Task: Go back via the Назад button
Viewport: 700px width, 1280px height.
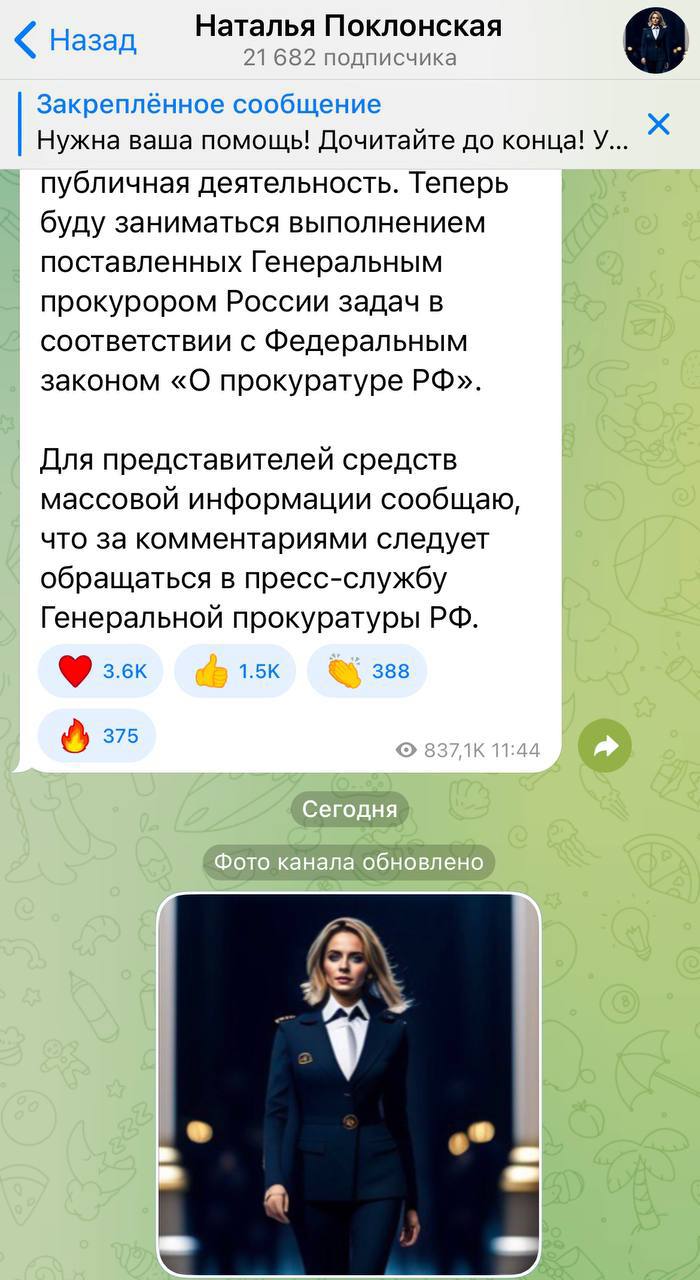Action: tap(75, 41)
